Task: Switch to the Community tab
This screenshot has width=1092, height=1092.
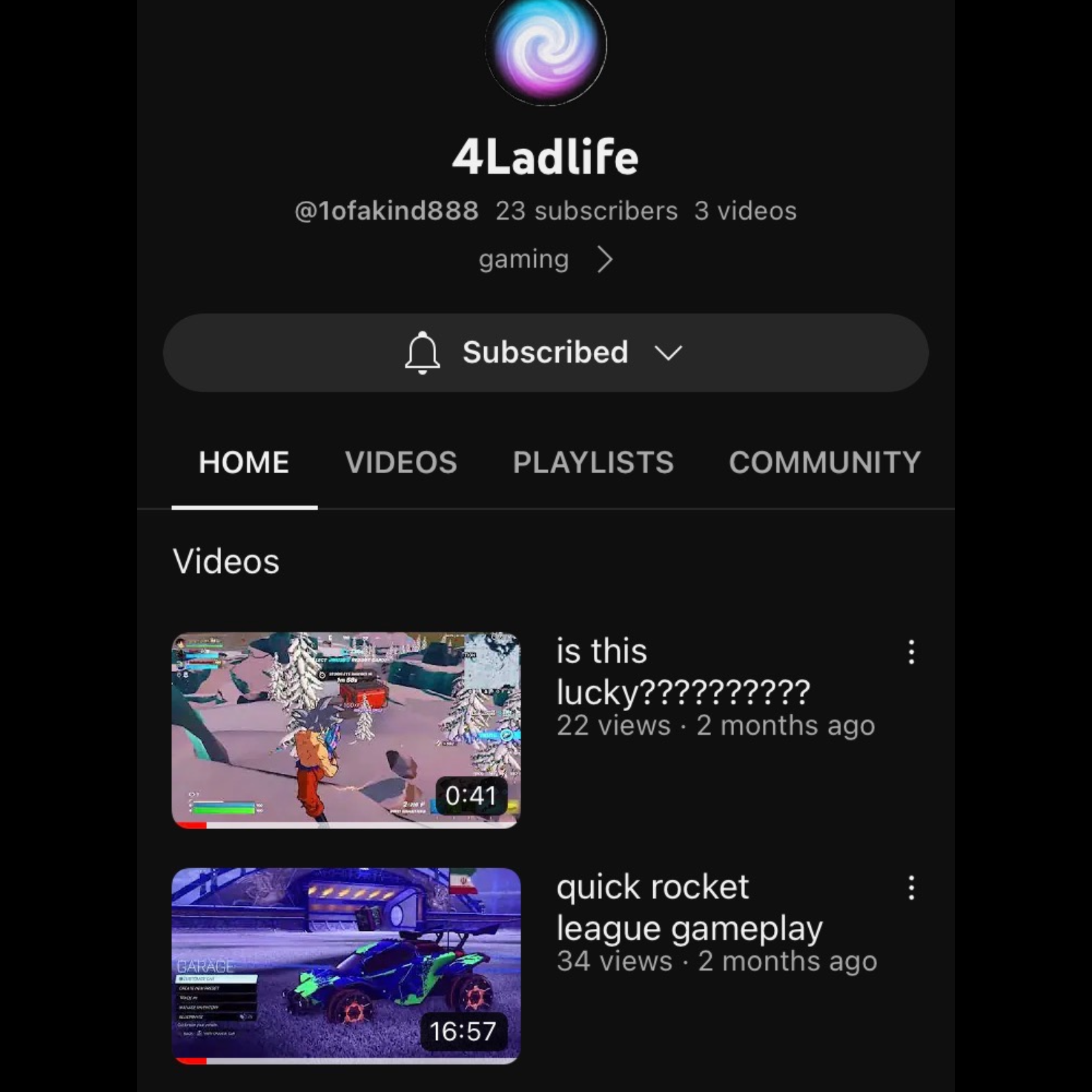Action: click(x=824, y=462)
